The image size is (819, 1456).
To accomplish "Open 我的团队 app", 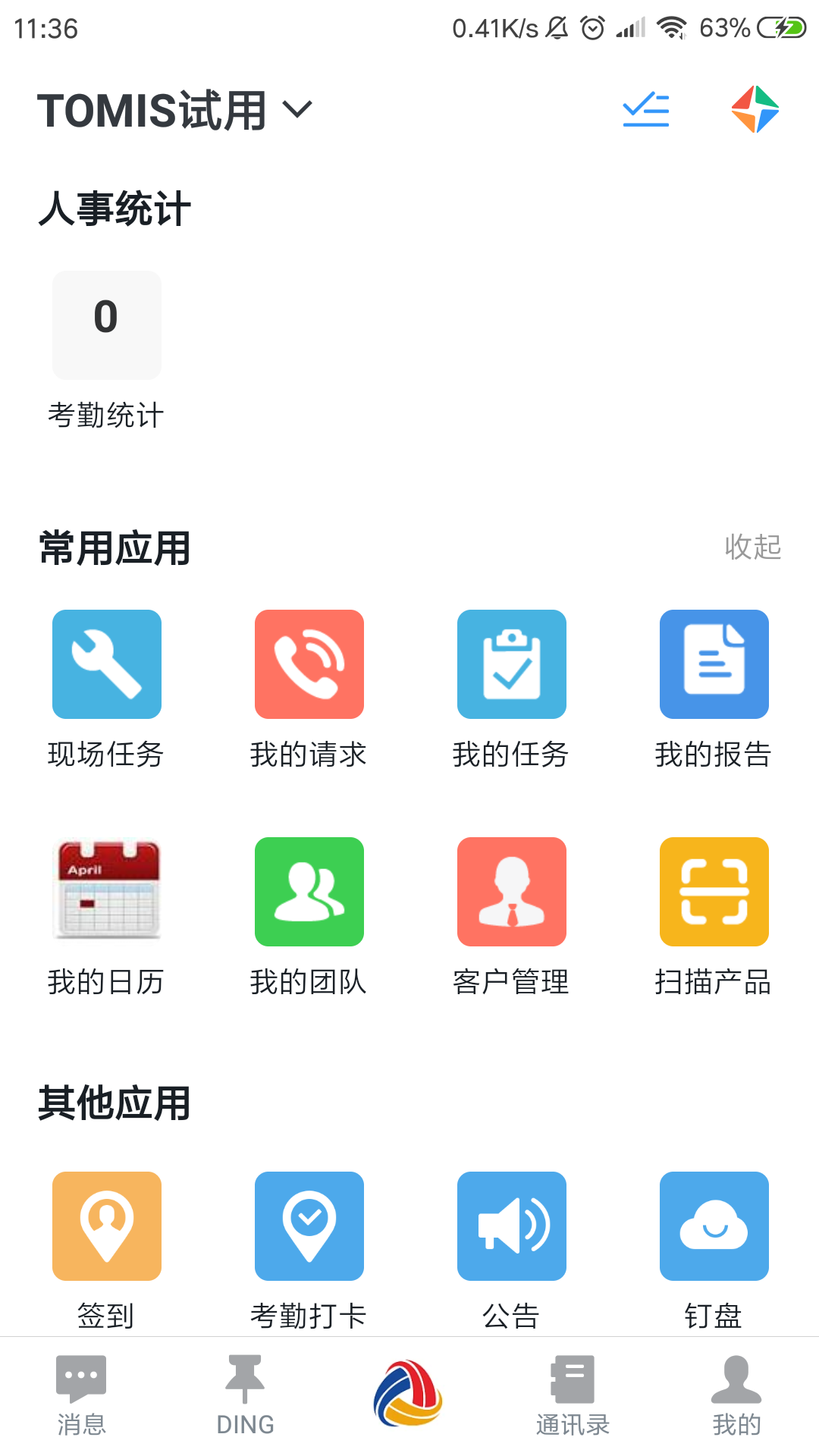I will (309, 892).
